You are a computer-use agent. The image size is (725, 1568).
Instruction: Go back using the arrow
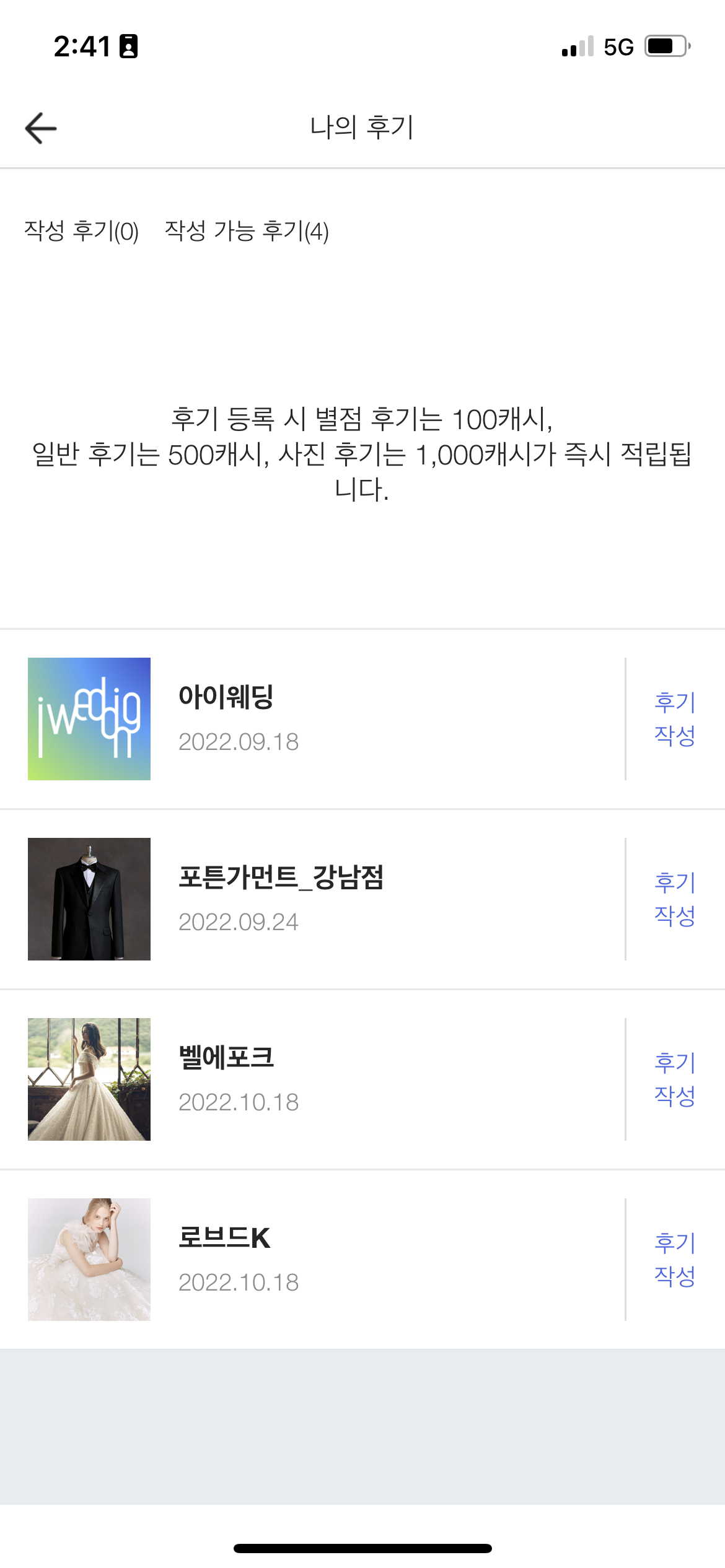coord(41,128)
